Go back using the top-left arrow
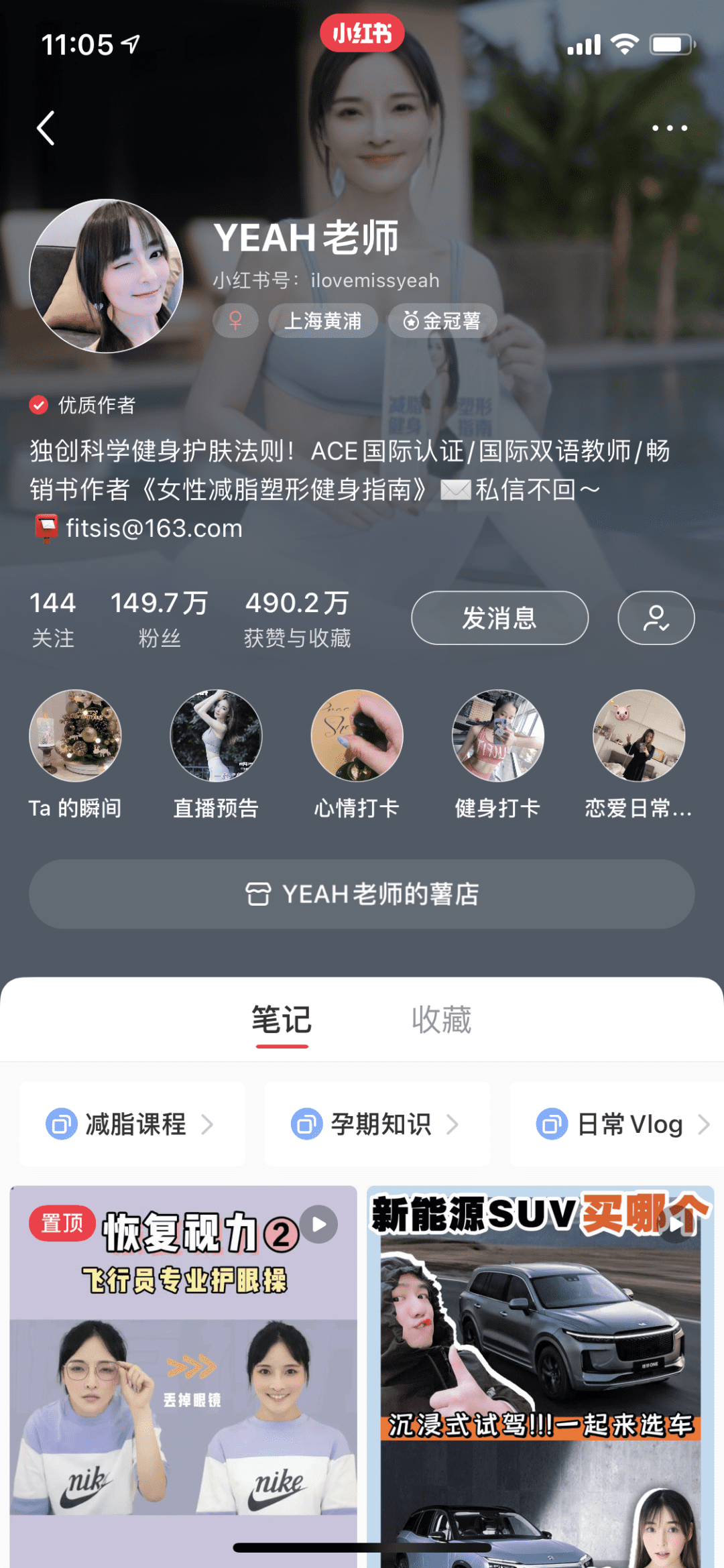The width and height of the screenshot is (724, 1568). 46,128
